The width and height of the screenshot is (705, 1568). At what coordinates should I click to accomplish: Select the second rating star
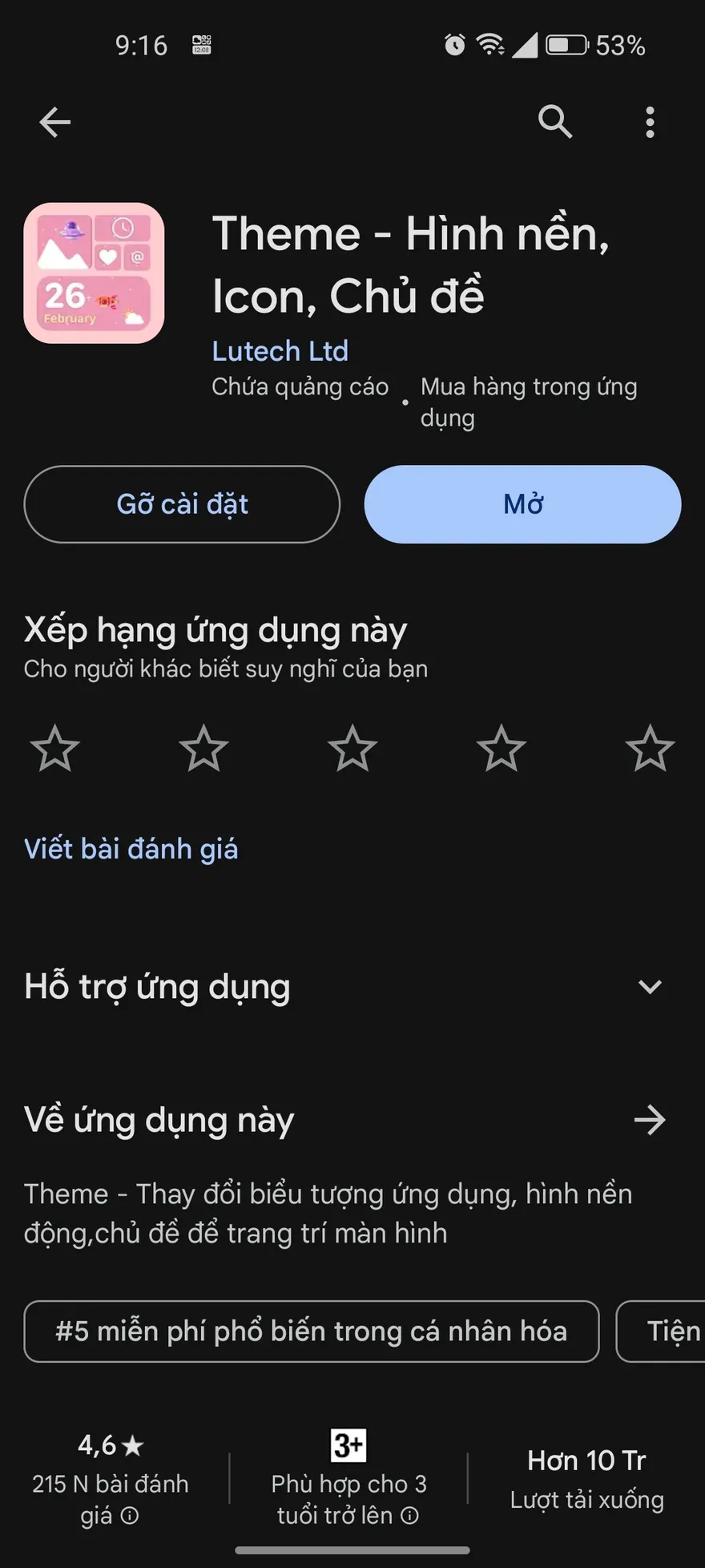coord(204,748)
